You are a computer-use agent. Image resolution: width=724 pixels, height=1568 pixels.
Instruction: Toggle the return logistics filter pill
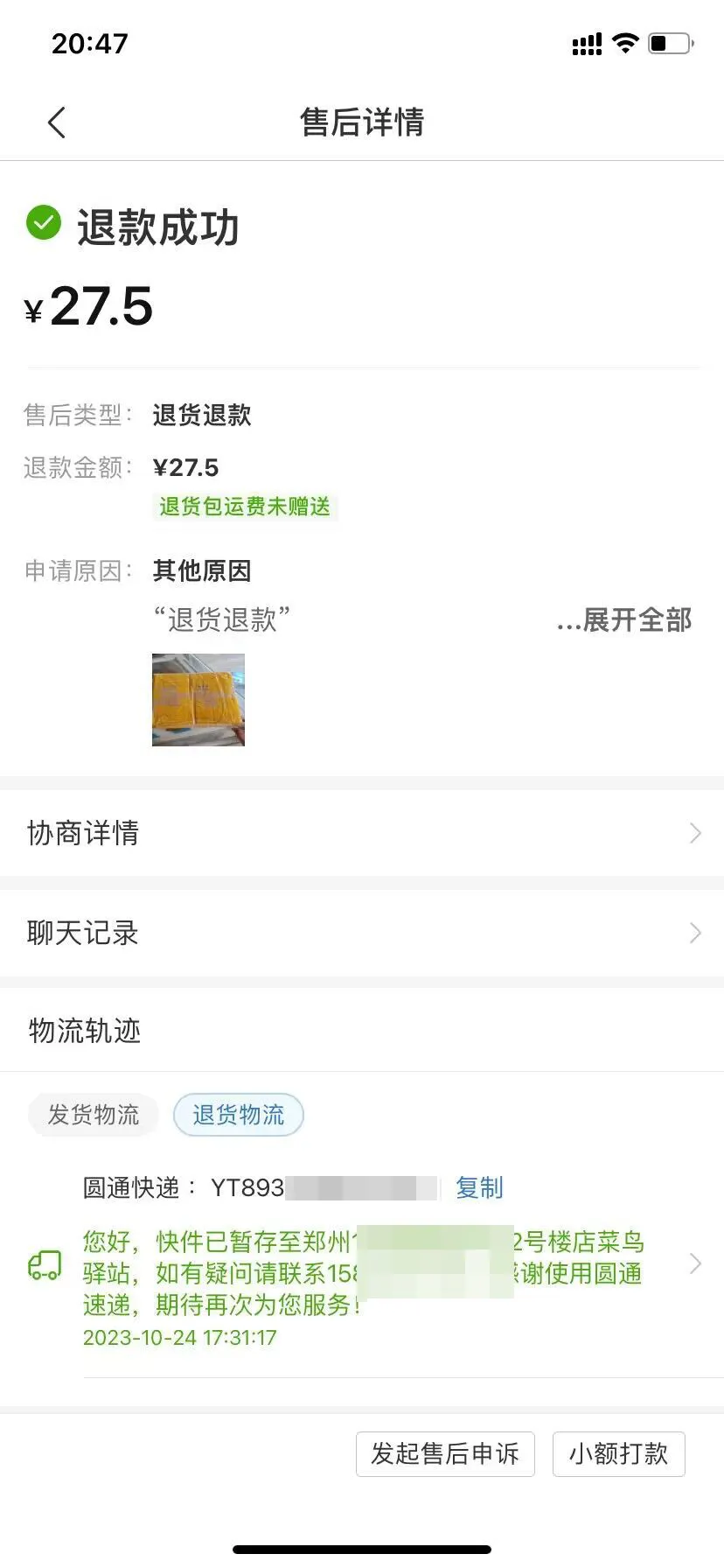238,1114
